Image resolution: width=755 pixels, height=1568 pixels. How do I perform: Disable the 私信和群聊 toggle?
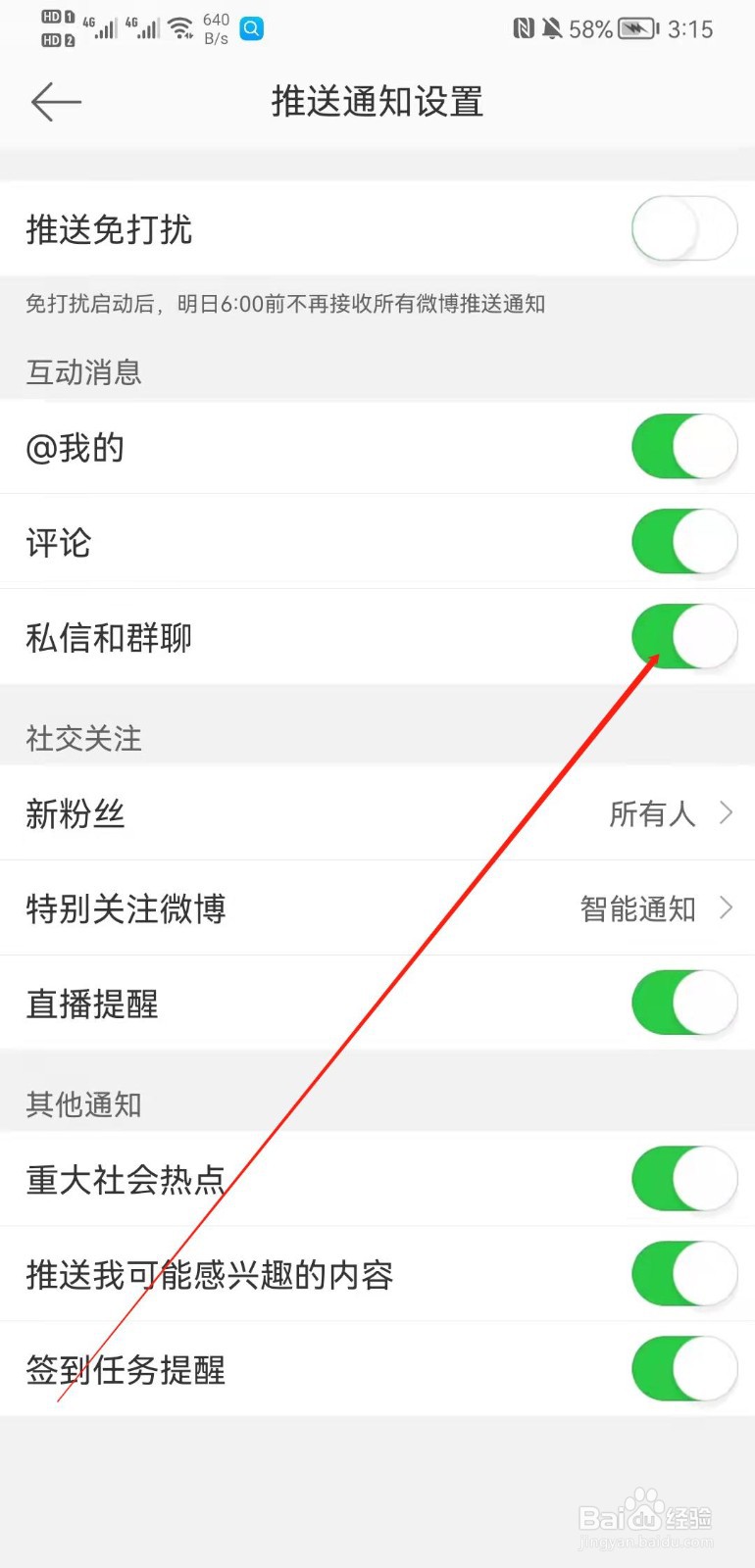[x=683, y=636]
